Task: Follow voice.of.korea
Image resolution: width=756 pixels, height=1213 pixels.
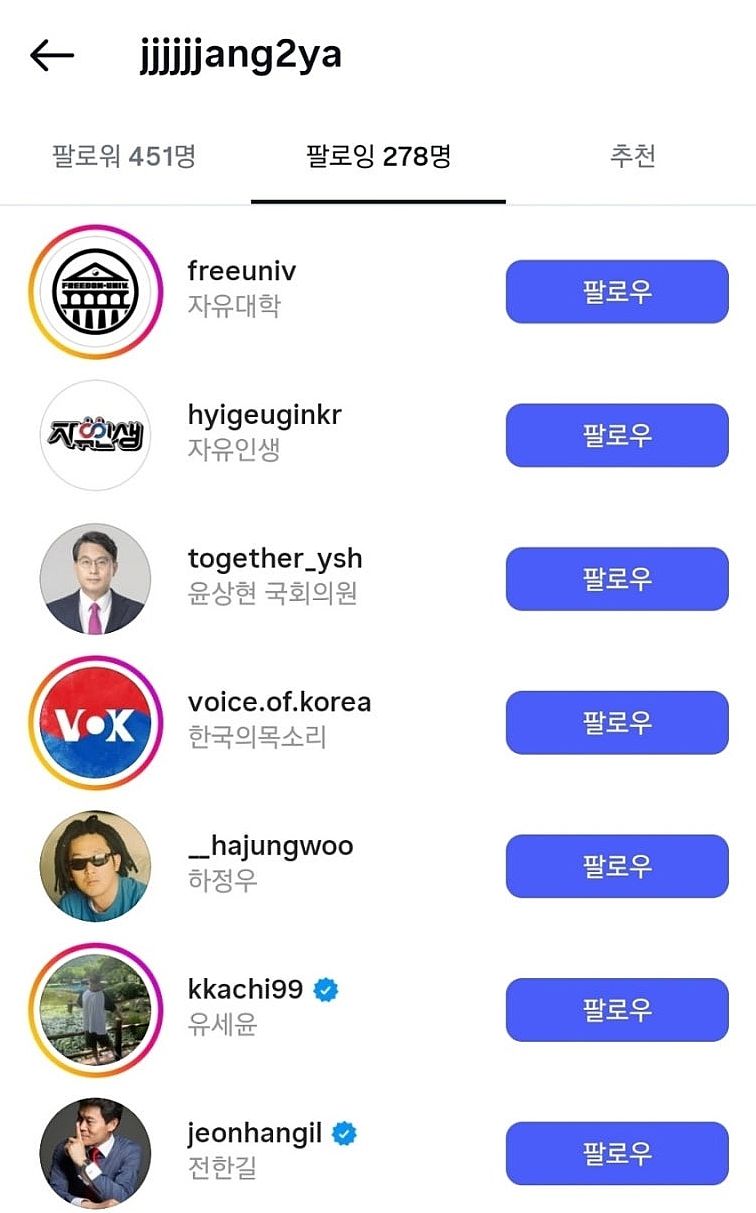Action: (x=616, y=722)
